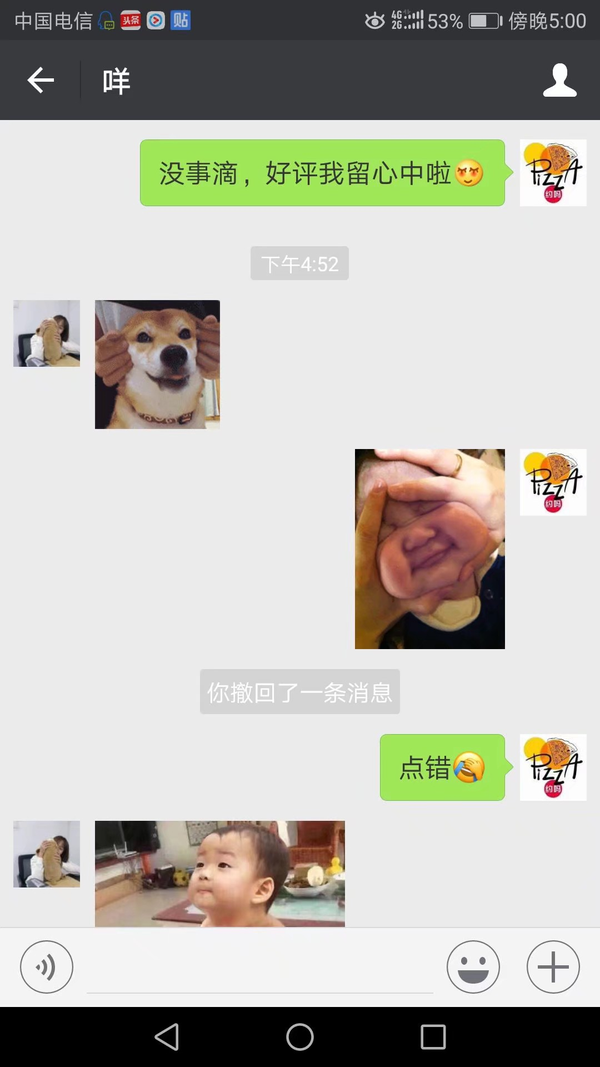The image size is (600, 1067).
Task: Open the chat info profile icon
Action: 559,80
